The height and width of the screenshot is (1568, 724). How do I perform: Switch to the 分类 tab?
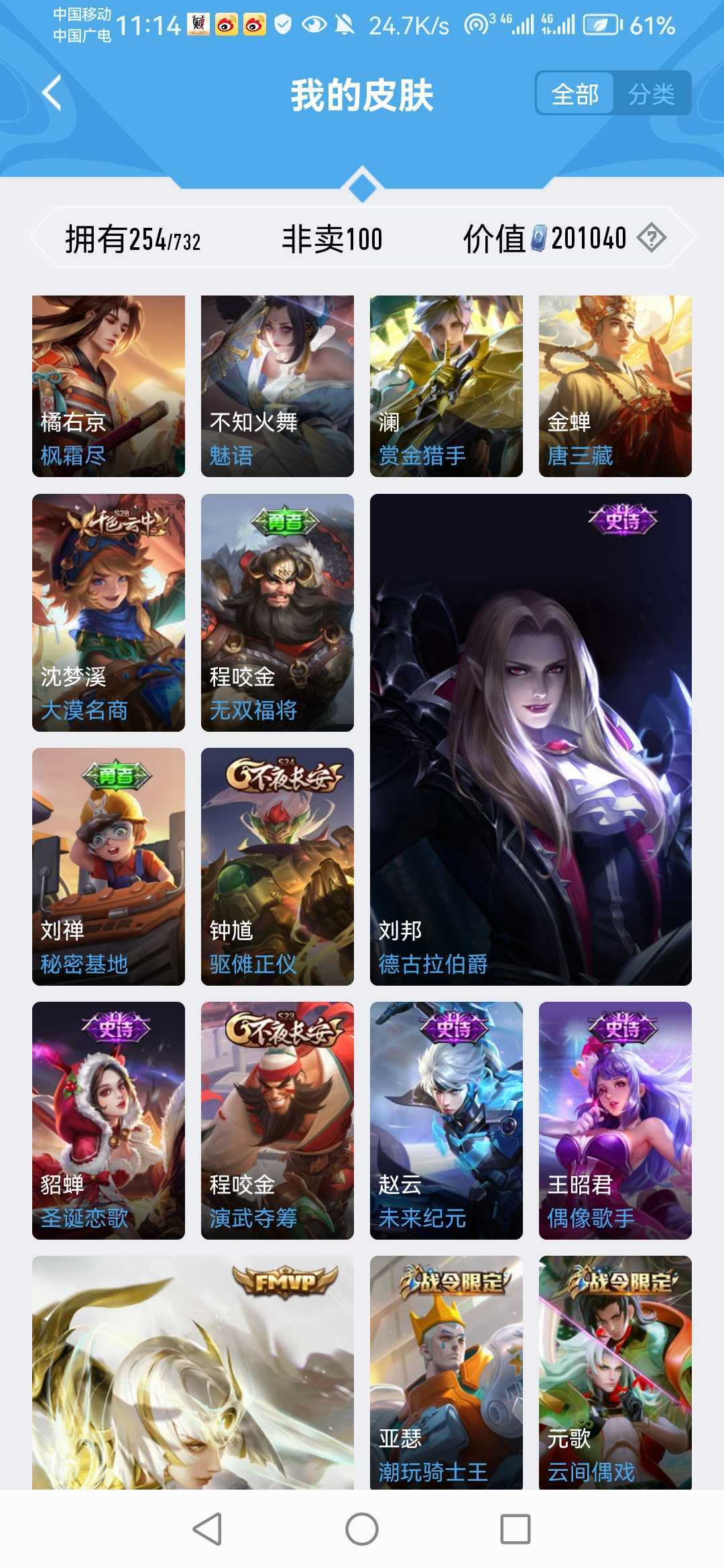(x=651, y=94)
